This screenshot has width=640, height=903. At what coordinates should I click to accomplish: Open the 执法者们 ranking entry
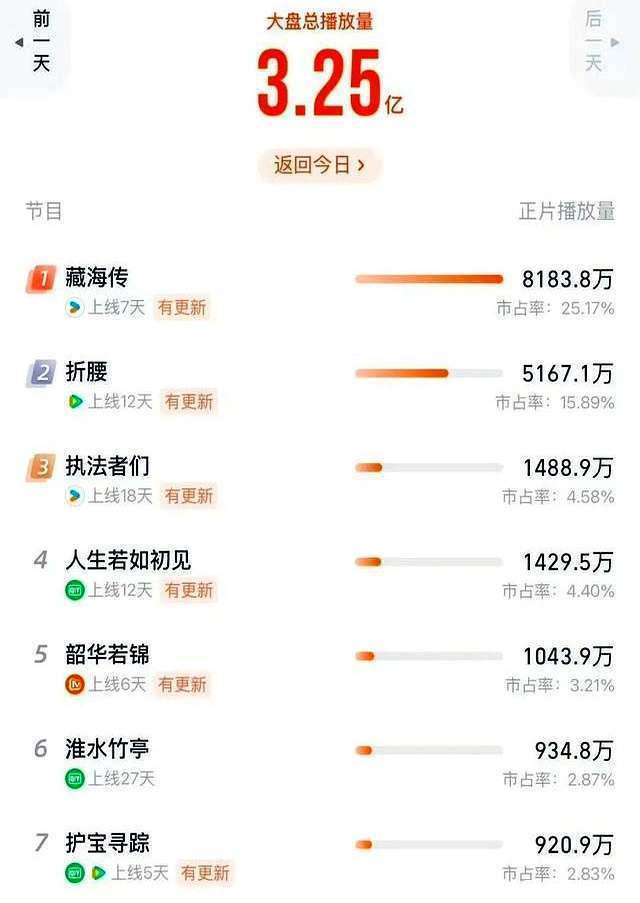(108, 466)
